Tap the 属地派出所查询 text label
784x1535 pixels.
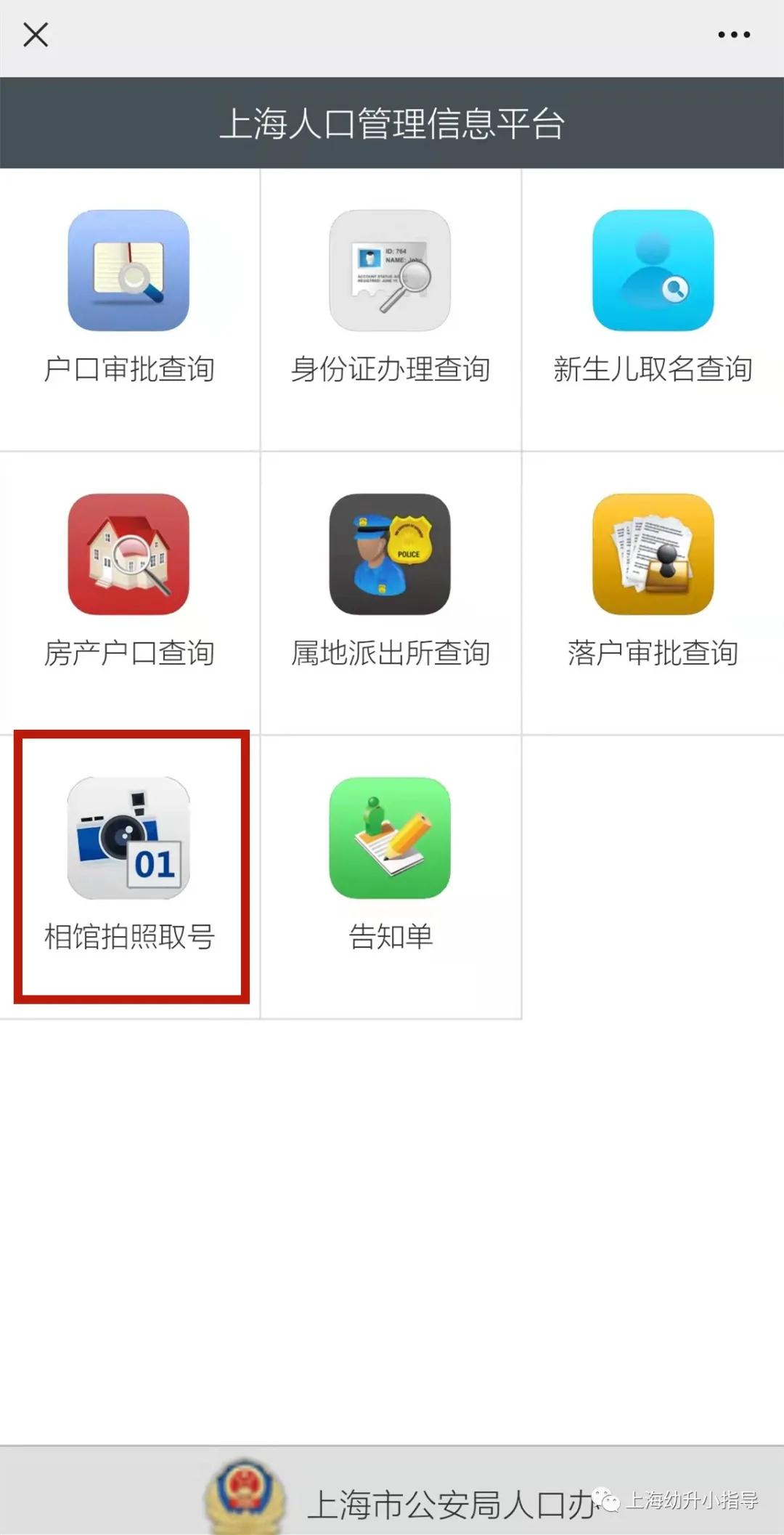click(390, 653)
